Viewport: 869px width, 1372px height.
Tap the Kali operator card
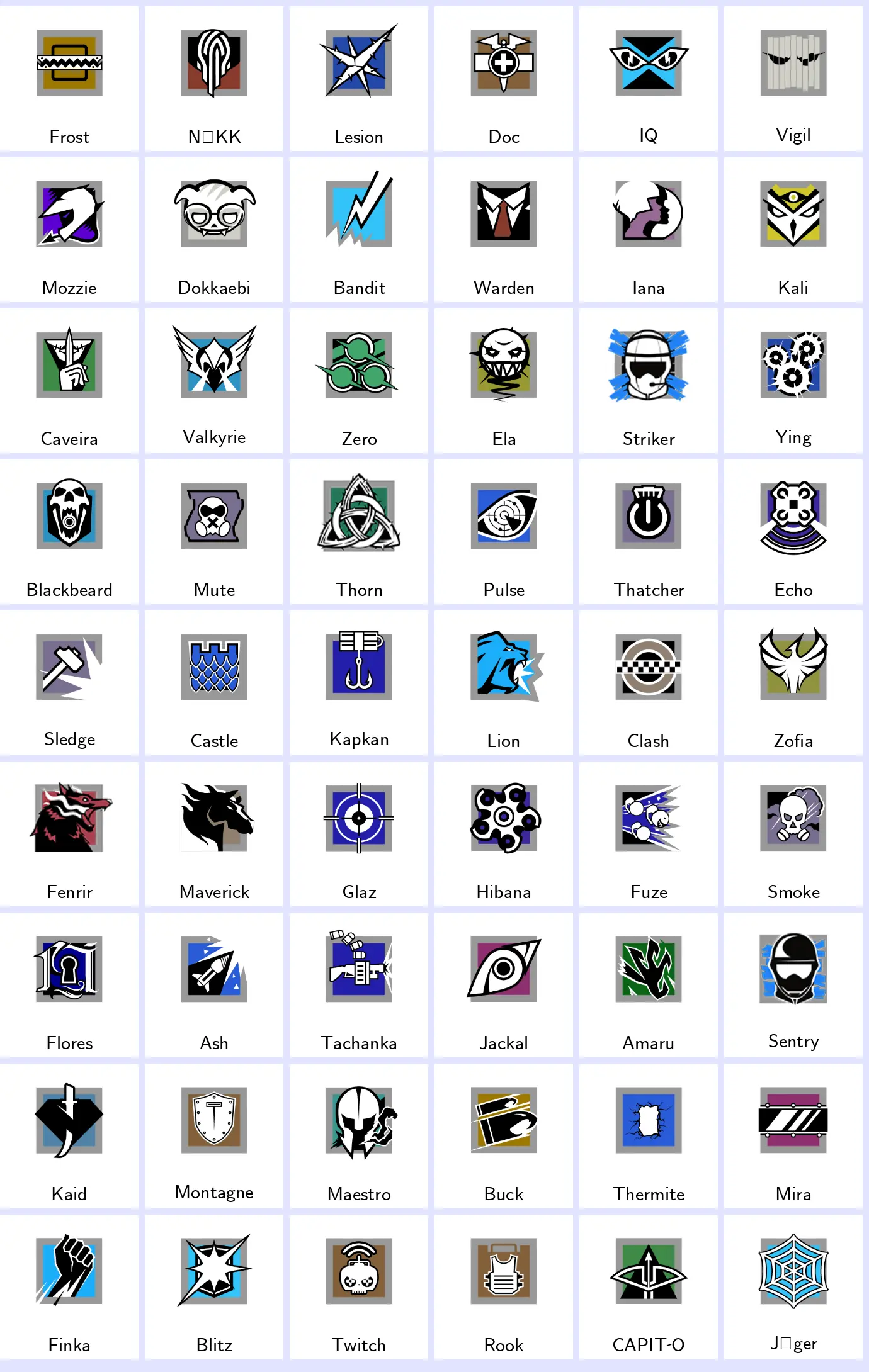click(793, 230)
